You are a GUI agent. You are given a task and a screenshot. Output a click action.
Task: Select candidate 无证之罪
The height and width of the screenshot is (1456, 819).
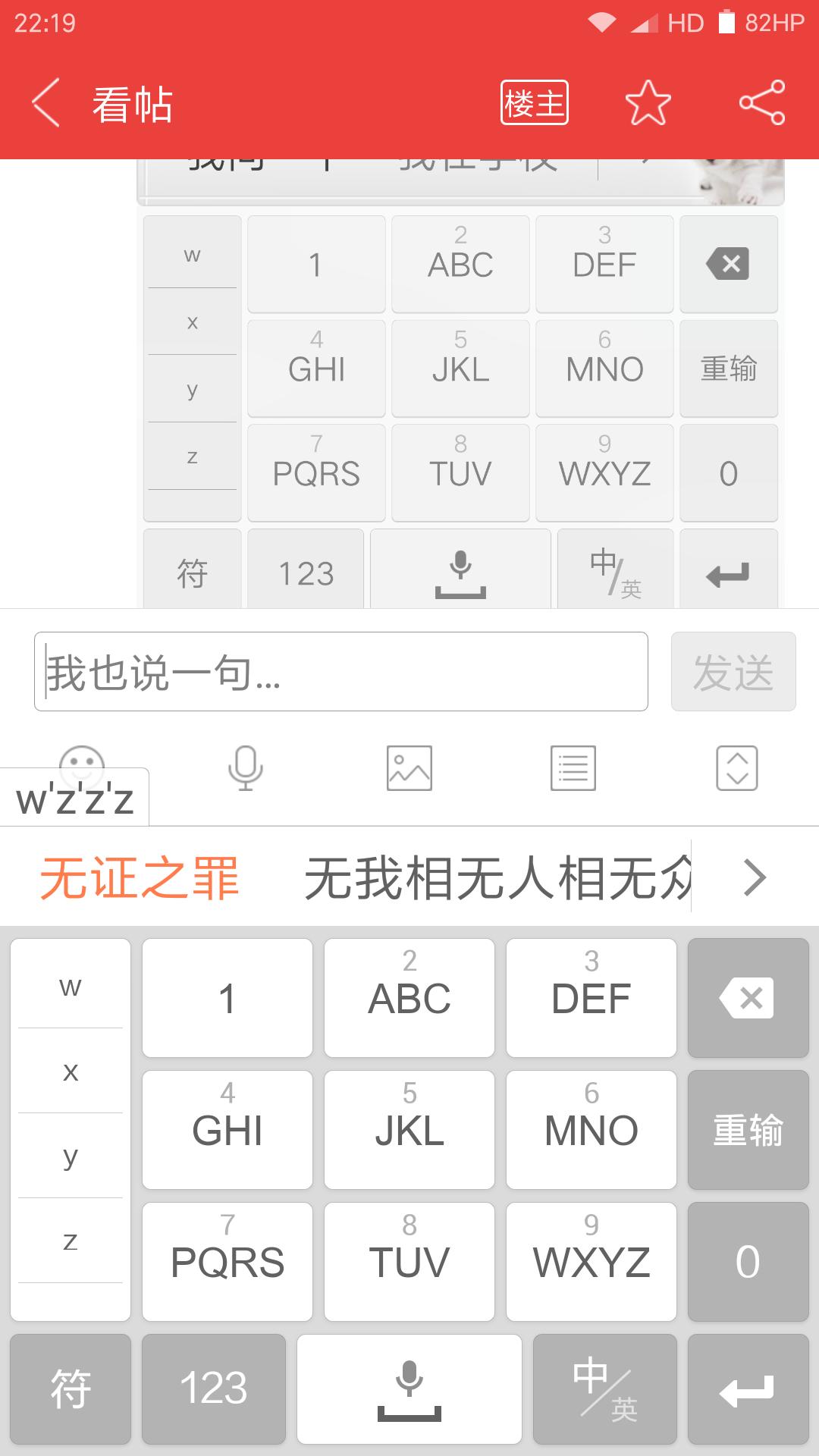[x=140, y=878]
